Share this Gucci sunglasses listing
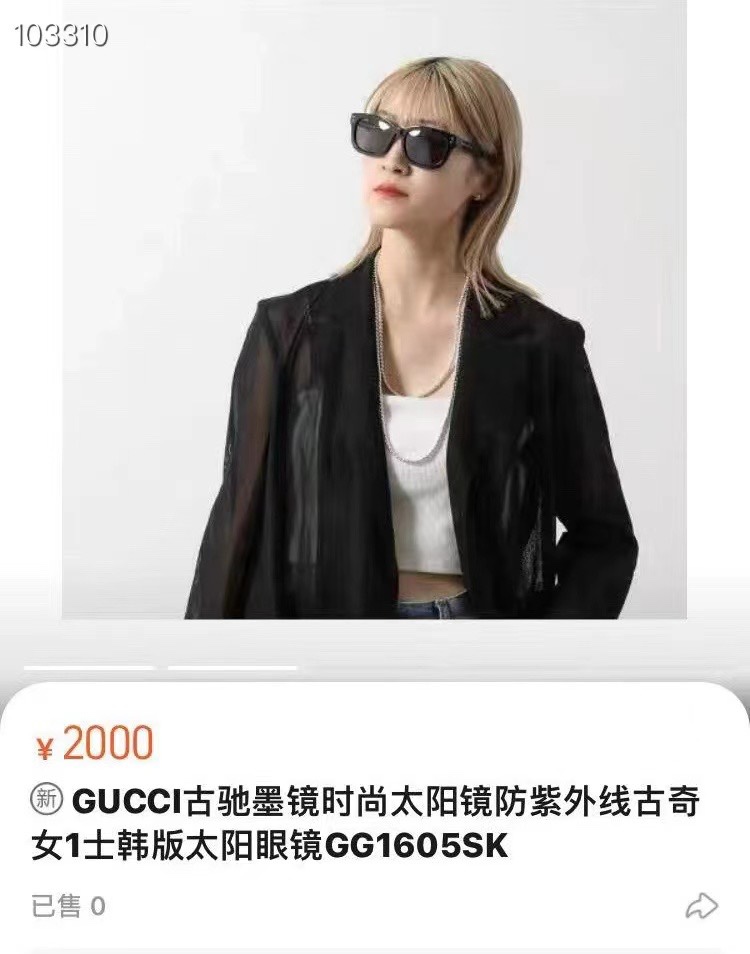The image size is (750, 954). pyautogui.click(x=701, y=905)
